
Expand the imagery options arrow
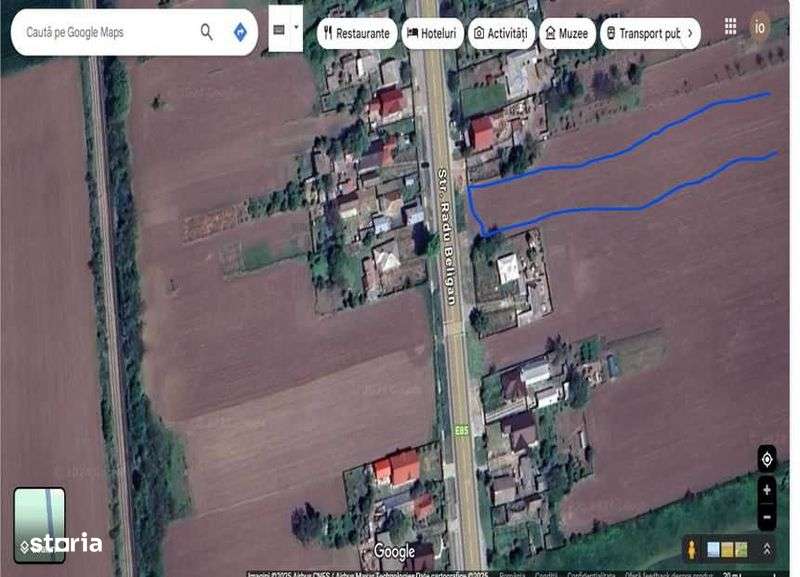click(x=766, y=549)
